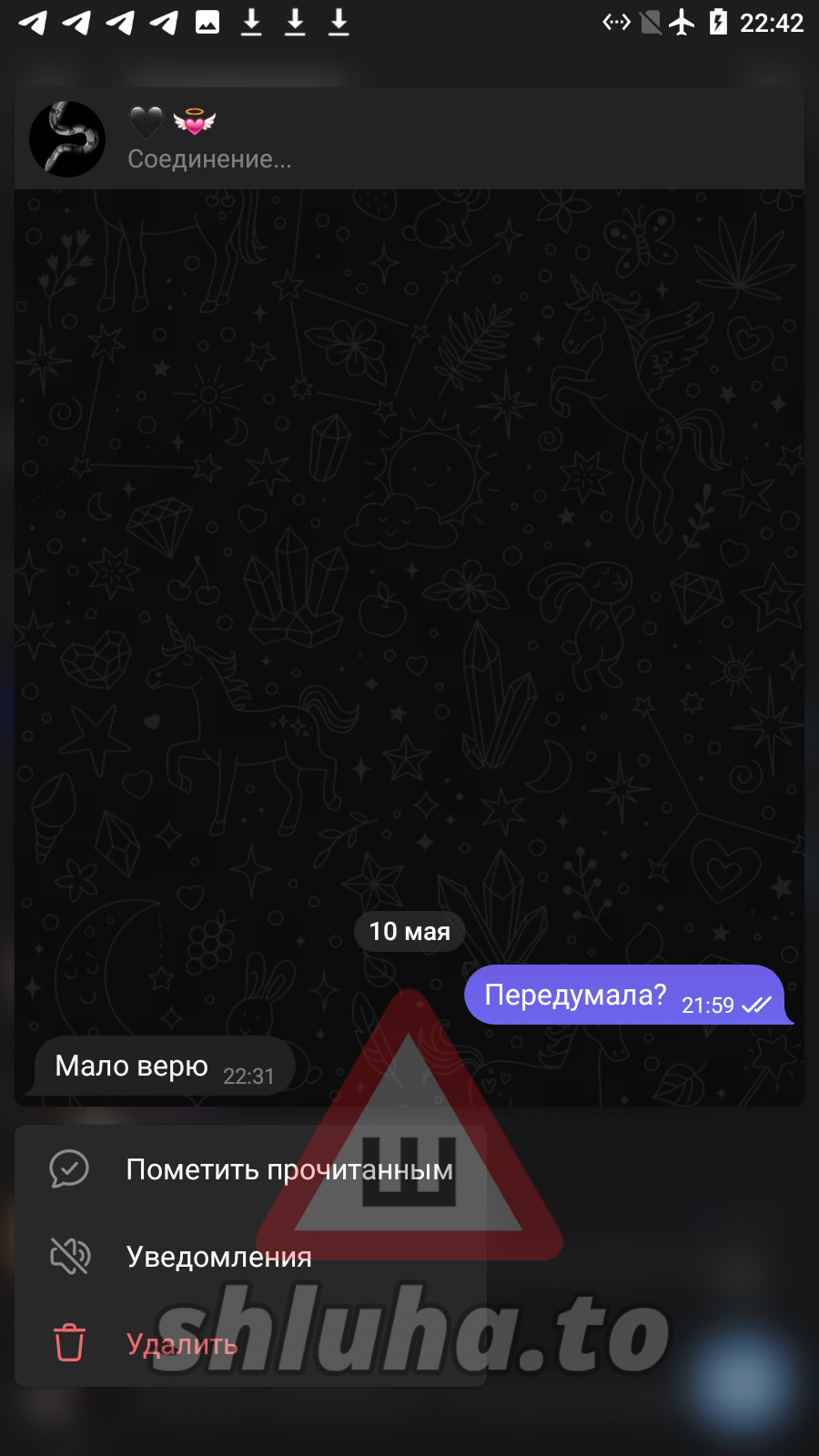Choose Удалить to delete the chat
This screenshot has height=1456, width=819.
(181, 1344)
